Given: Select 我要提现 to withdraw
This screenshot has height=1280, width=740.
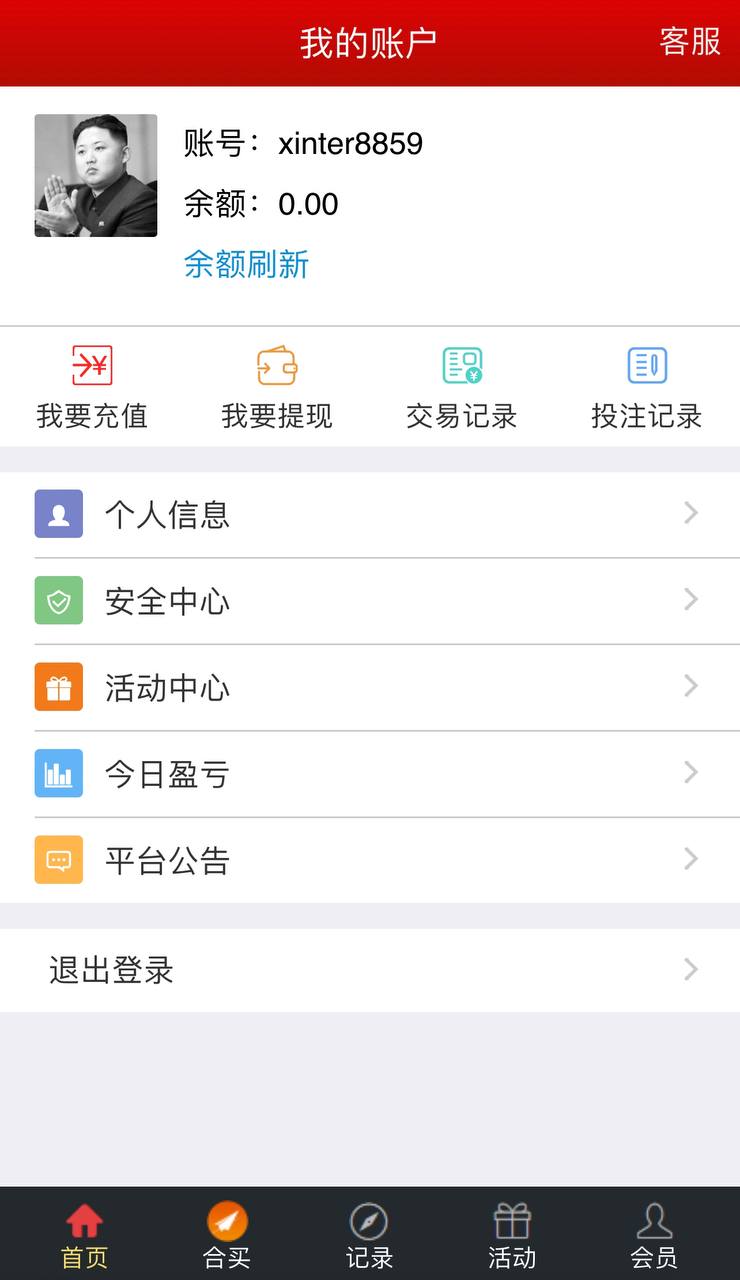Looking at the screenshot, I should pyautogui.click(x=277, y=388).
